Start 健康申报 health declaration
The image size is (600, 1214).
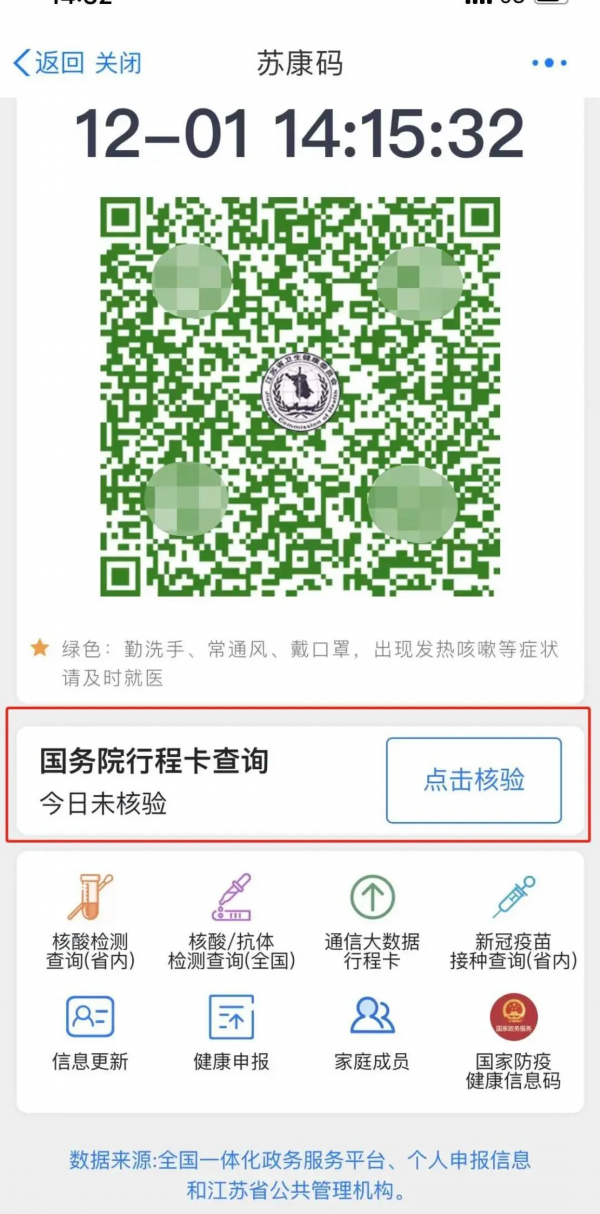point(231,1032)
